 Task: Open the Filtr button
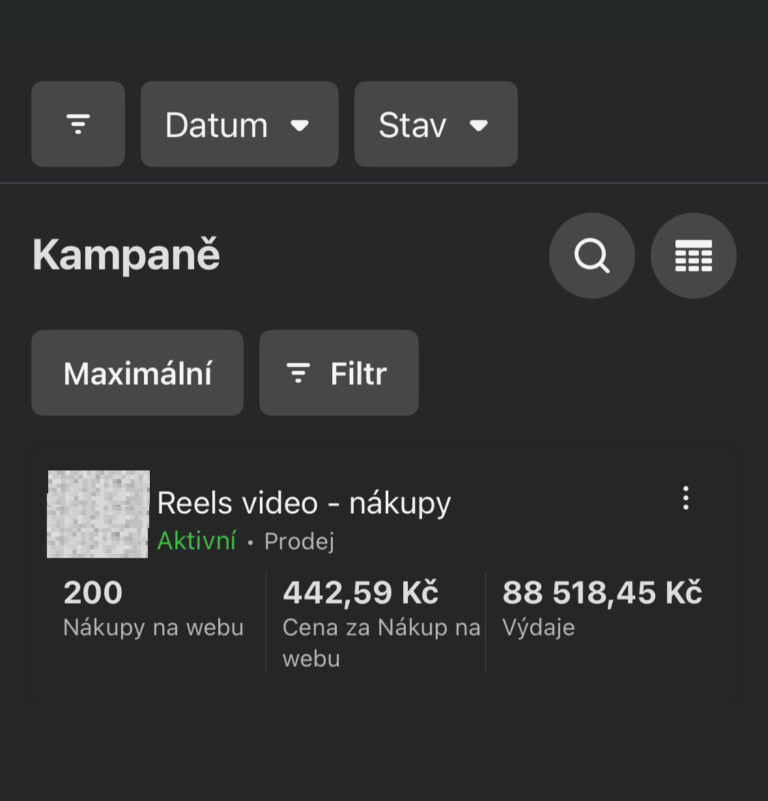coord(338,373)
